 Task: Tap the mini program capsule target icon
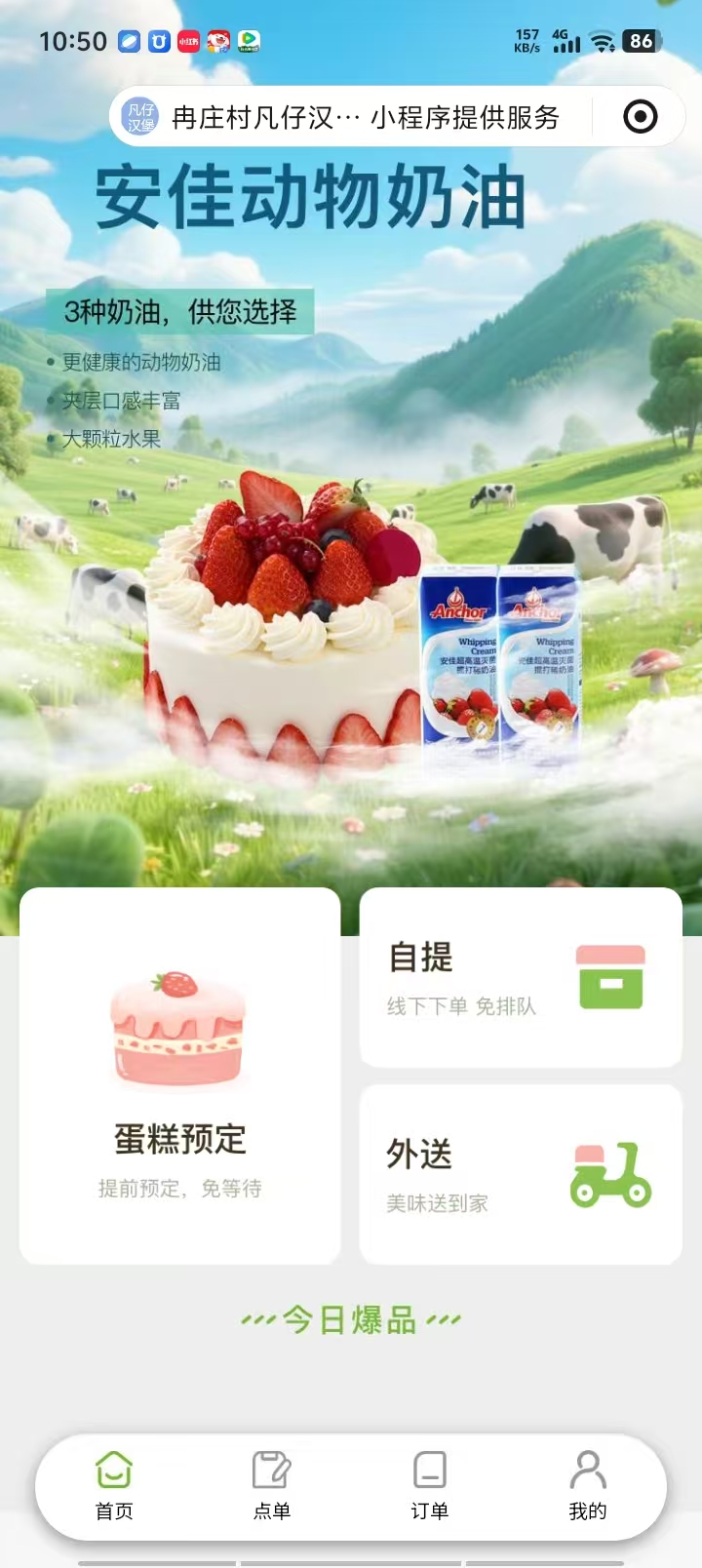[640, 117]
